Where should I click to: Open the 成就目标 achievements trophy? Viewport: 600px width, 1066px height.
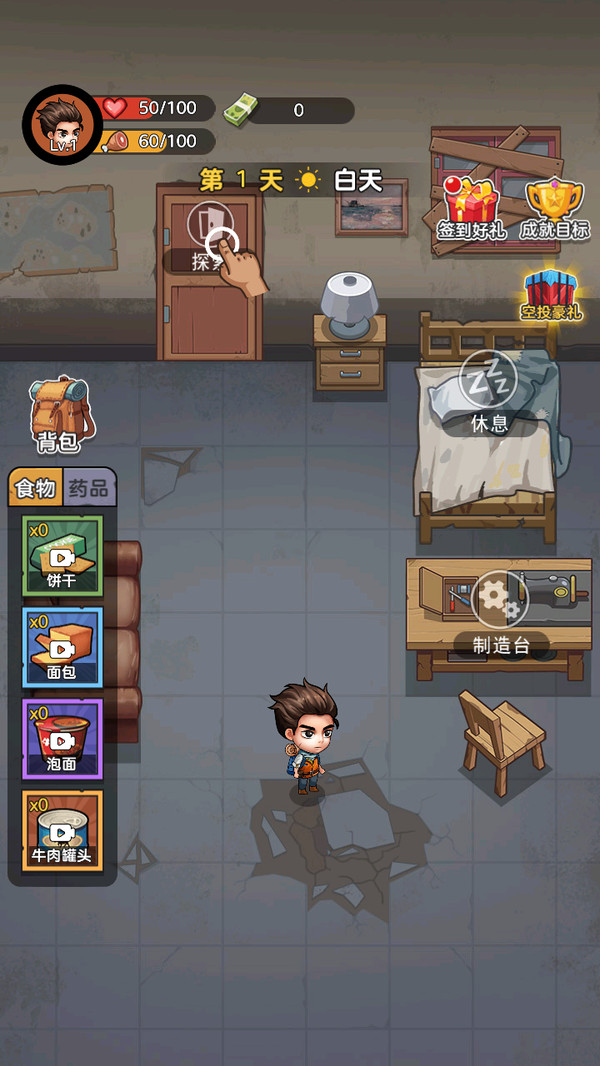554,209
